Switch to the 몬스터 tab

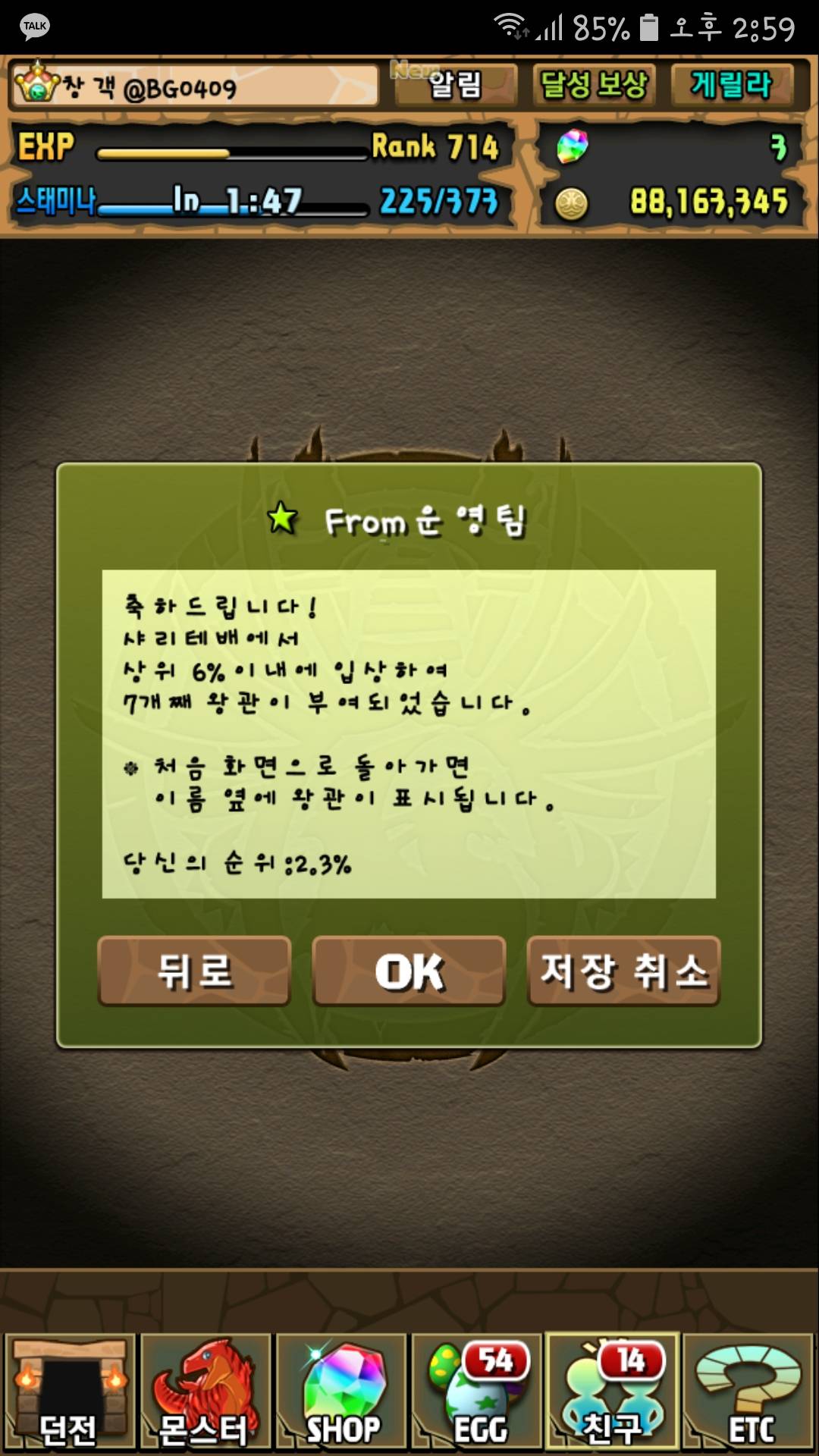point(205,1392)
